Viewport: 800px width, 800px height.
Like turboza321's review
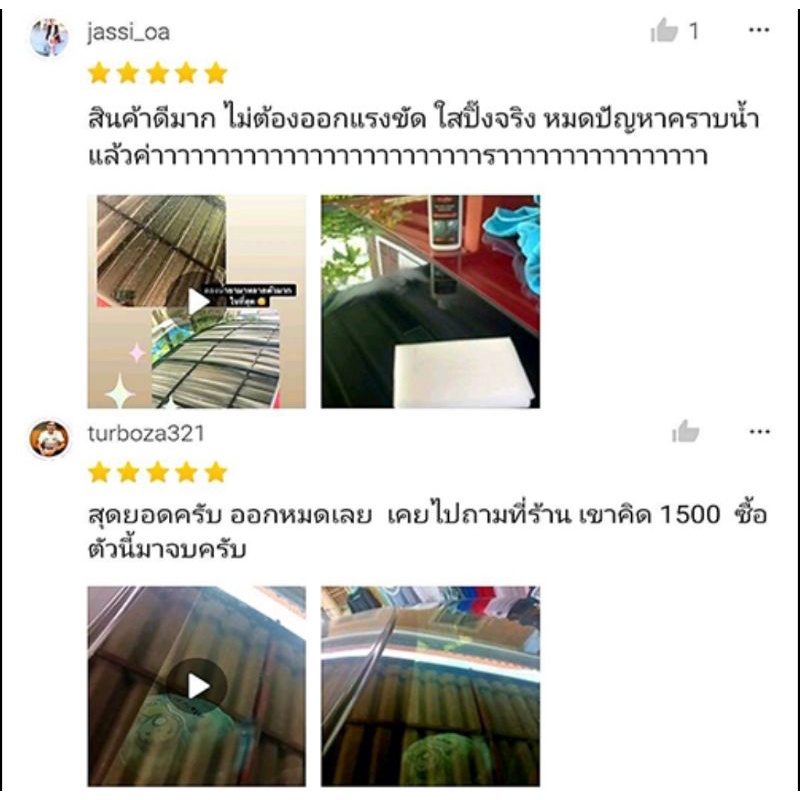[686, 432]
